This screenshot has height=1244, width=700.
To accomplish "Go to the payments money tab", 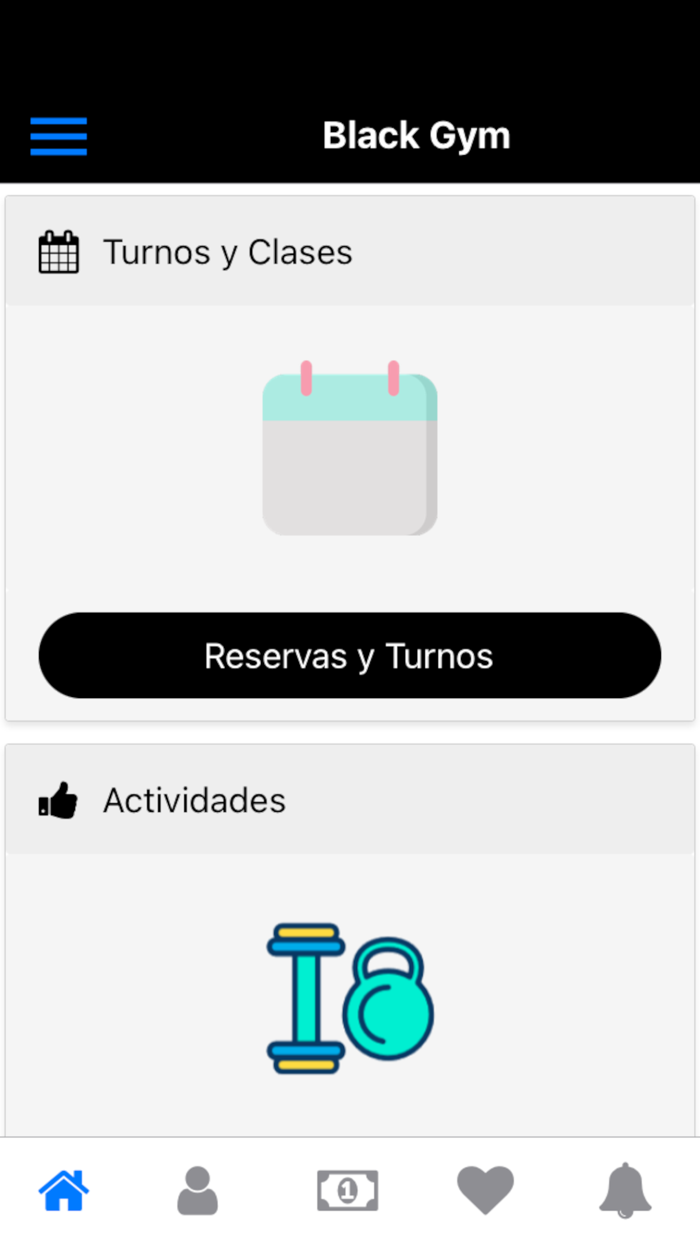I will tap(347, 1190).
